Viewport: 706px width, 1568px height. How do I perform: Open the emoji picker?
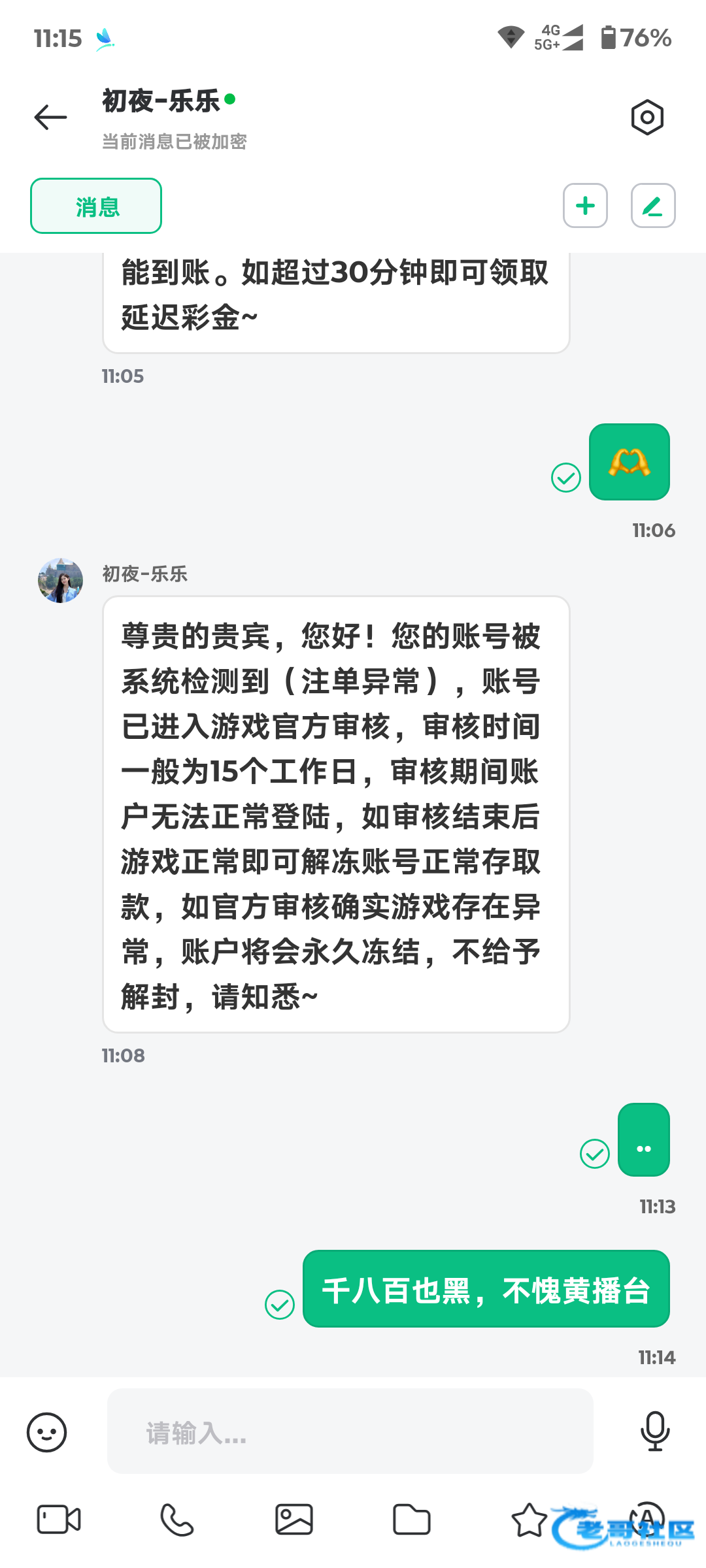click(46, 1432)
